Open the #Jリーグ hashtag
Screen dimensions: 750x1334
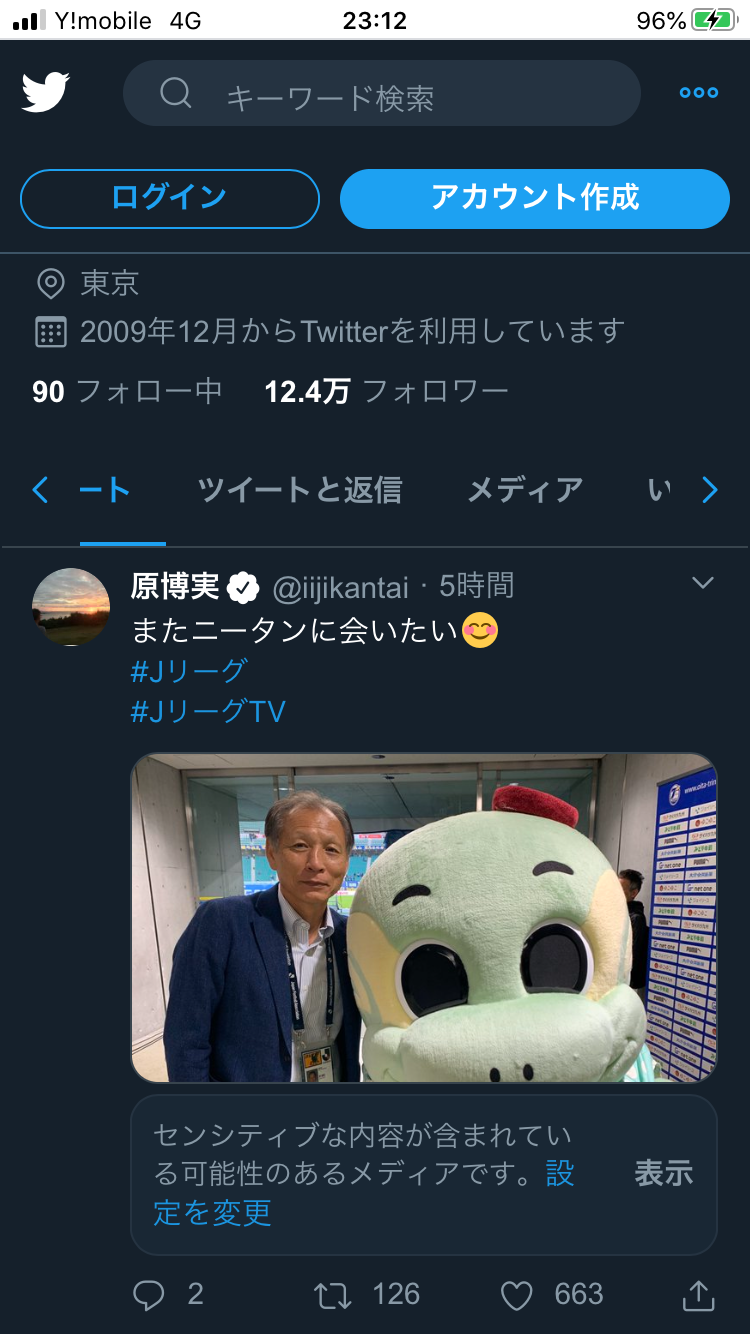(x=188, y=670)
